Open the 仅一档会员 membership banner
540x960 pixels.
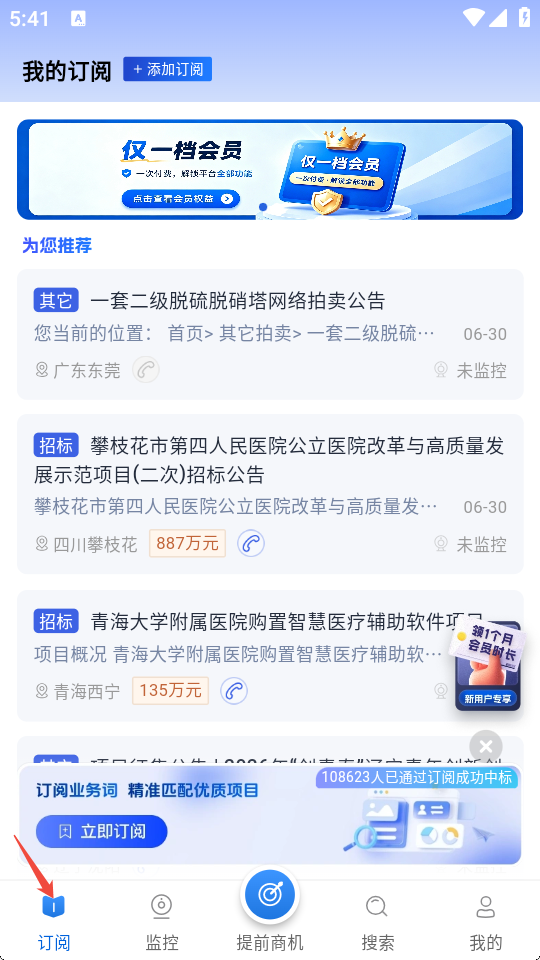coord(270,169)
